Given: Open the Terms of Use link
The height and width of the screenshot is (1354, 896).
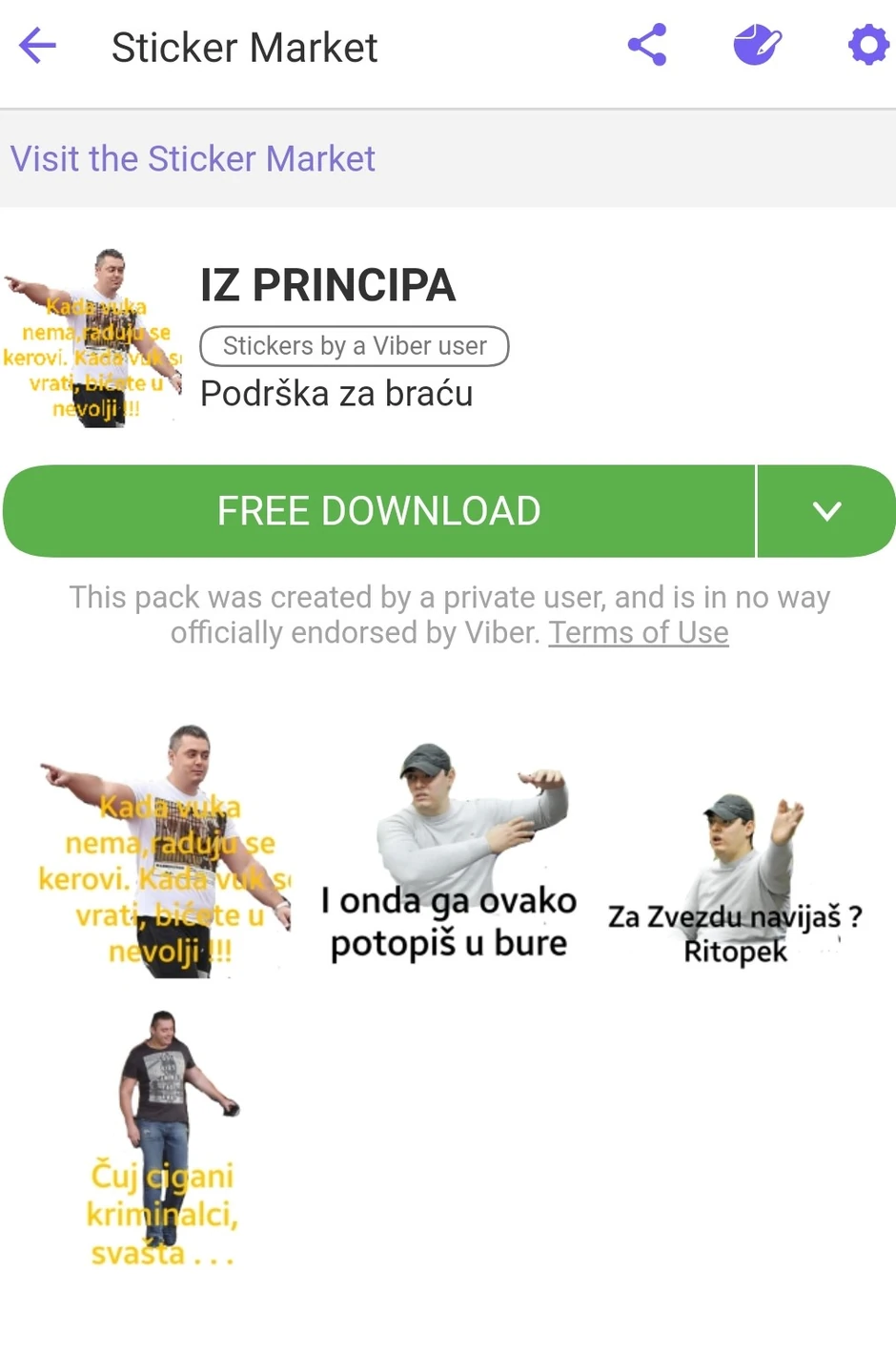Looking at the screenshot, I should coord(639,632).
